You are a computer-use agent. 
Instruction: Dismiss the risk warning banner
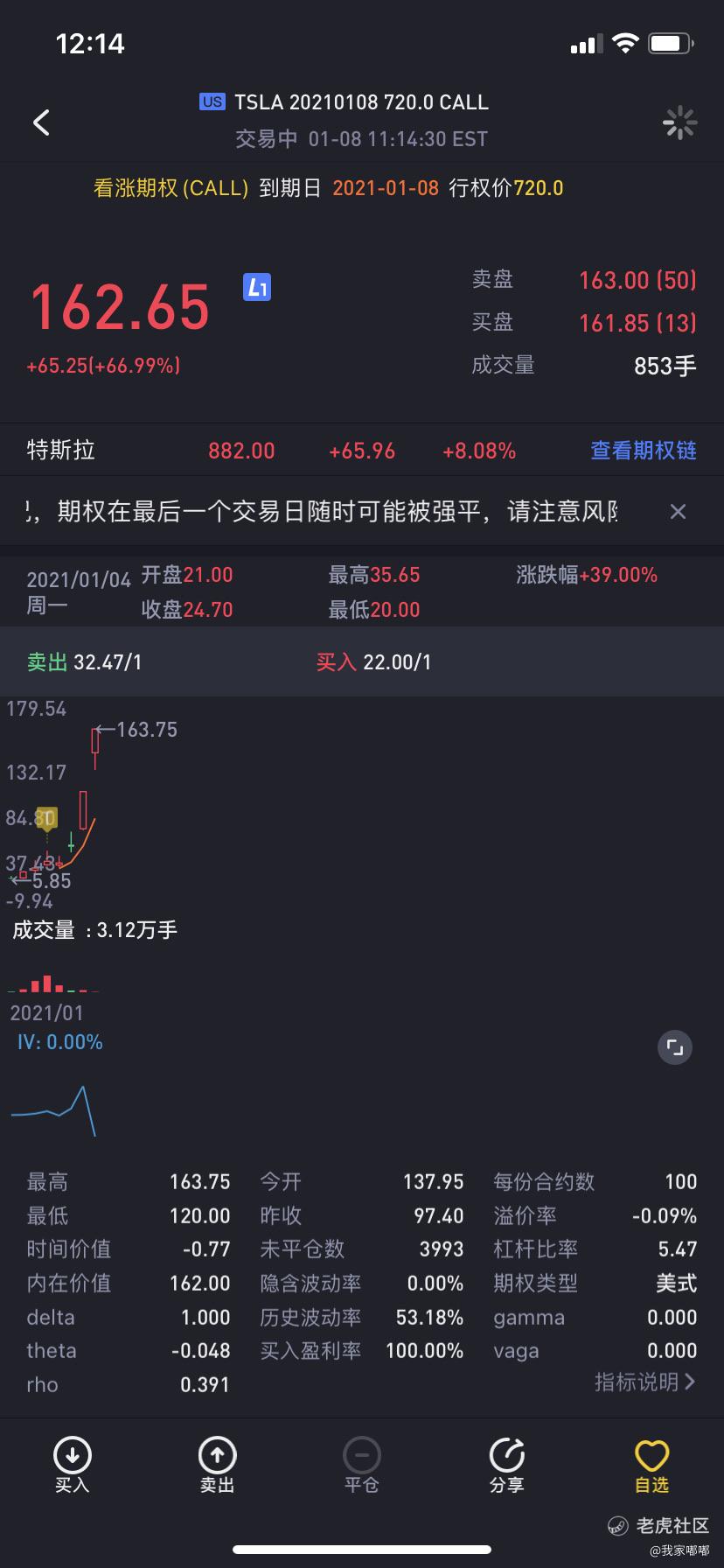tap(678, 512)
